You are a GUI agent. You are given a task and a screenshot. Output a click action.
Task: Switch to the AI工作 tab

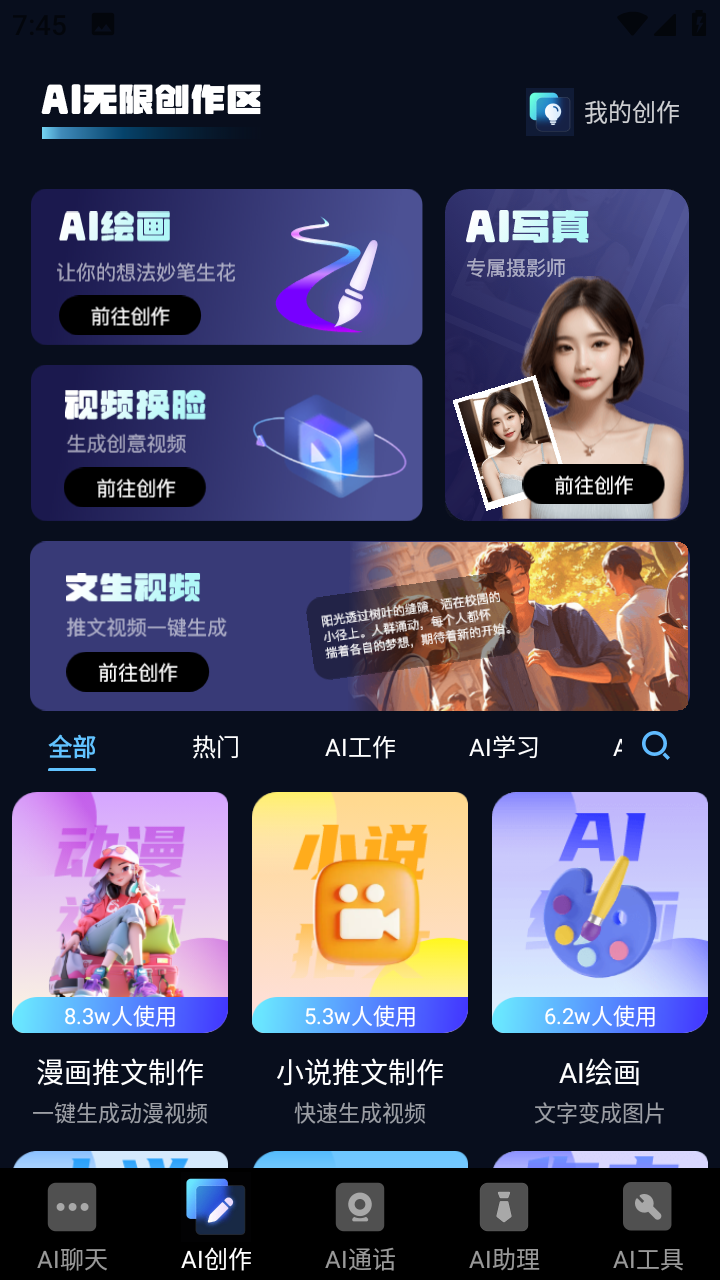360,747
